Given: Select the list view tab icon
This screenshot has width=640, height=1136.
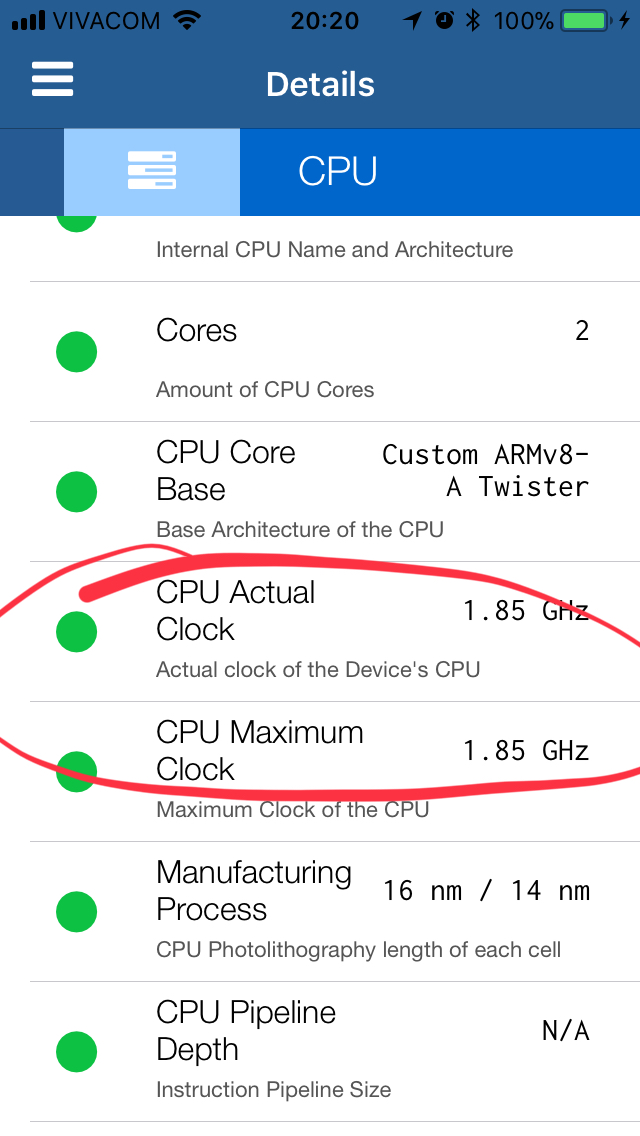Looking at the screenshot, I should coord(151,172).
